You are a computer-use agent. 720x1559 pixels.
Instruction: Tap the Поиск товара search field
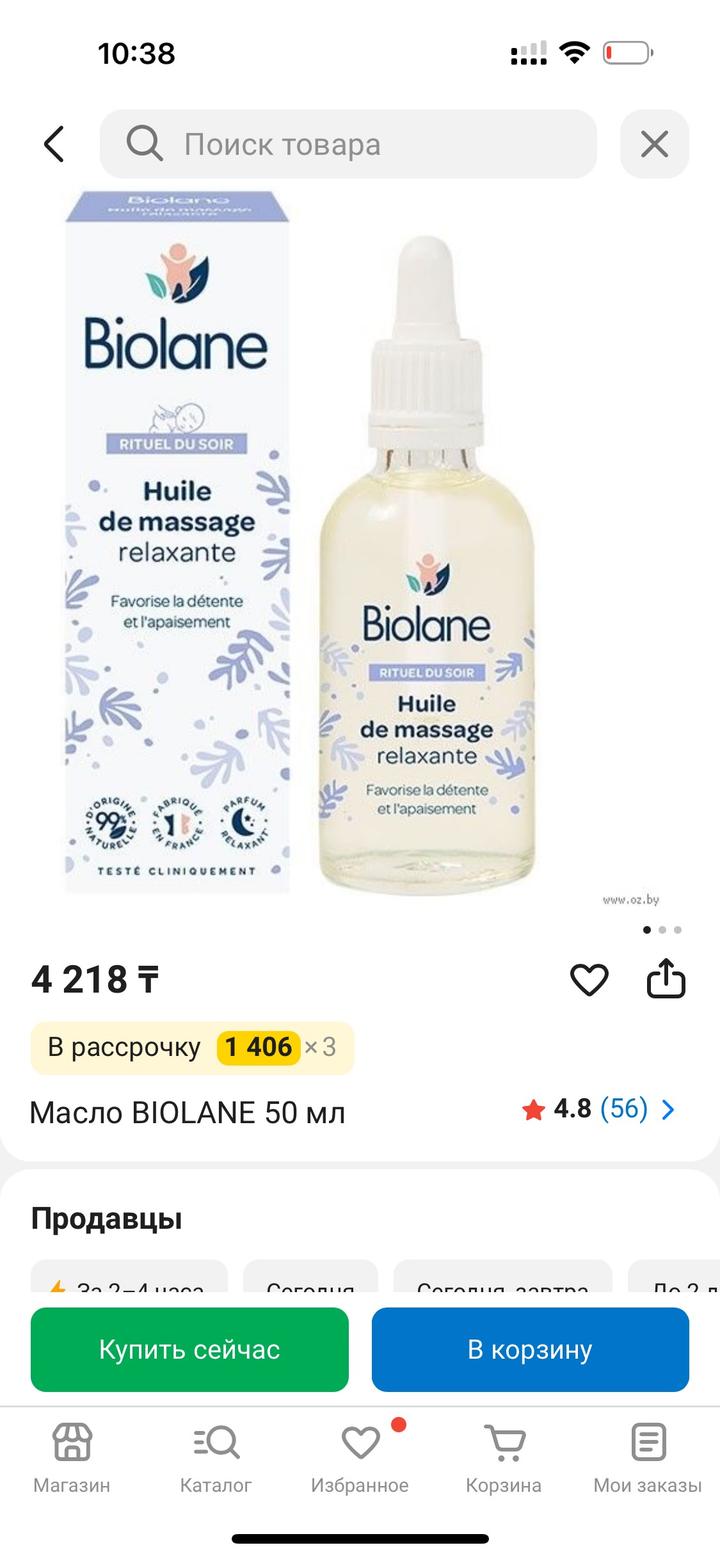click(348, 144)
